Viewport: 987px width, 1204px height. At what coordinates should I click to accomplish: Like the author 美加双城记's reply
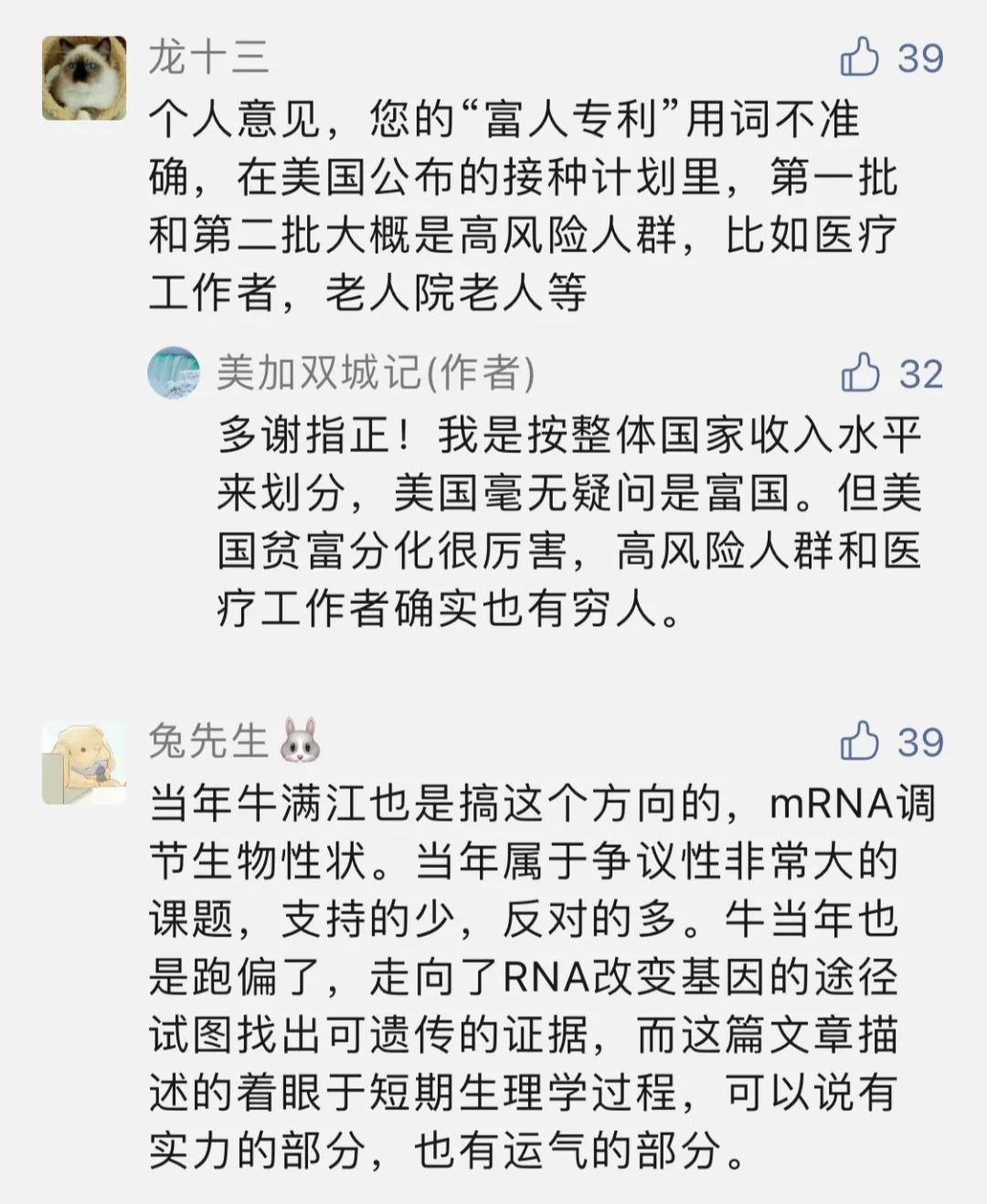(x=860, y=374)
